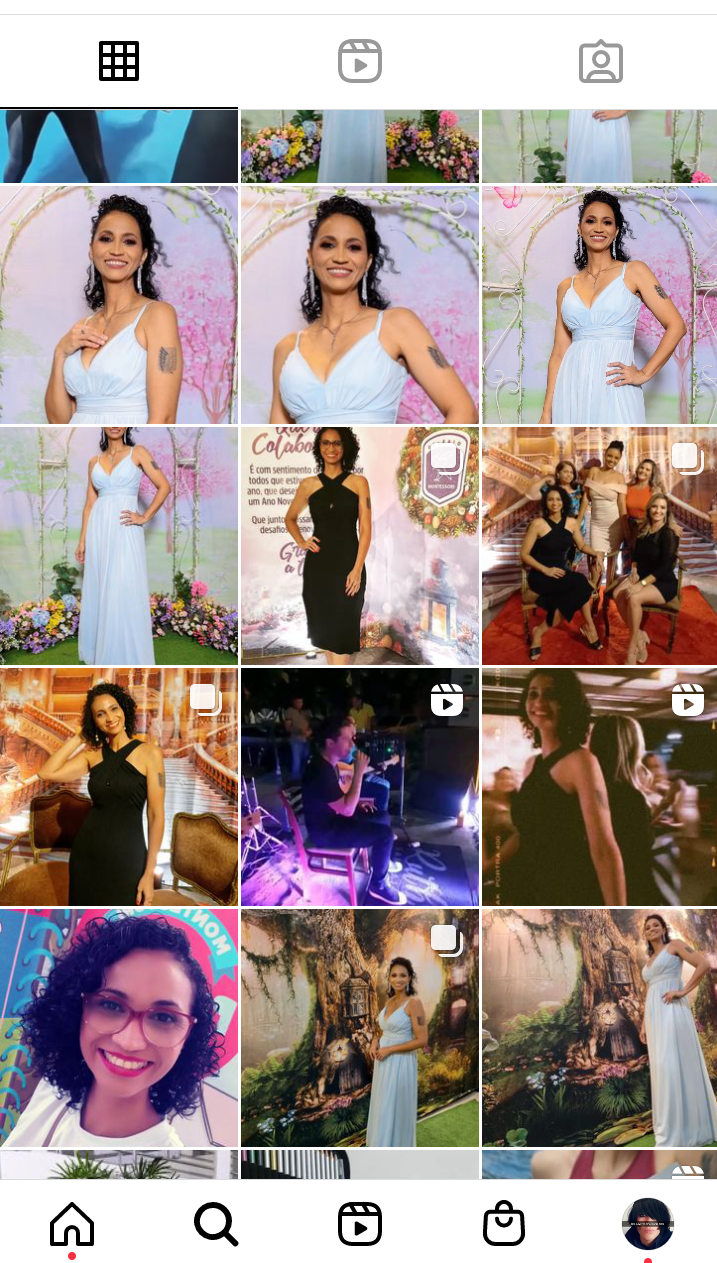Switch to the posts grid tab

[x=119, y=62]
